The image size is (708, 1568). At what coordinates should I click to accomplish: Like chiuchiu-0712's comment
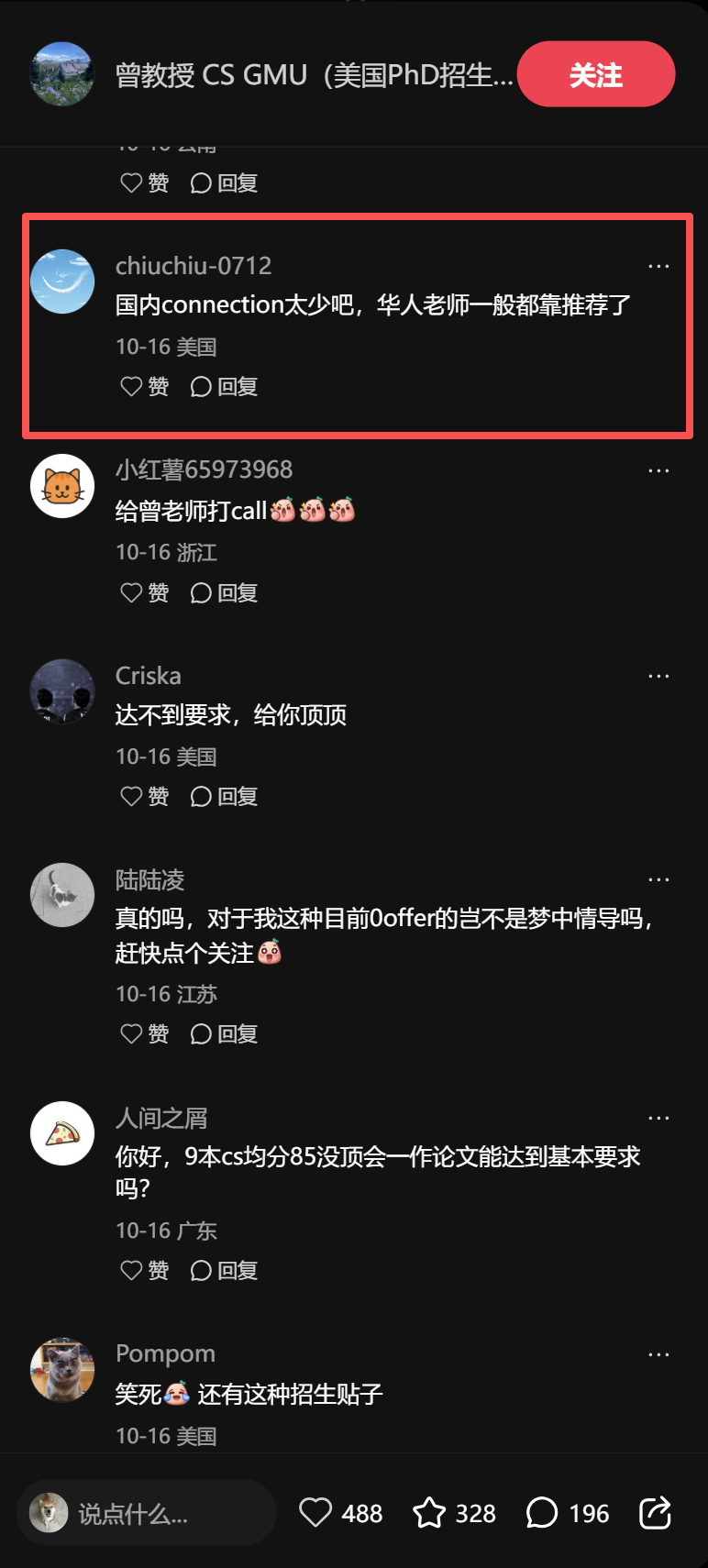[144, 387]
